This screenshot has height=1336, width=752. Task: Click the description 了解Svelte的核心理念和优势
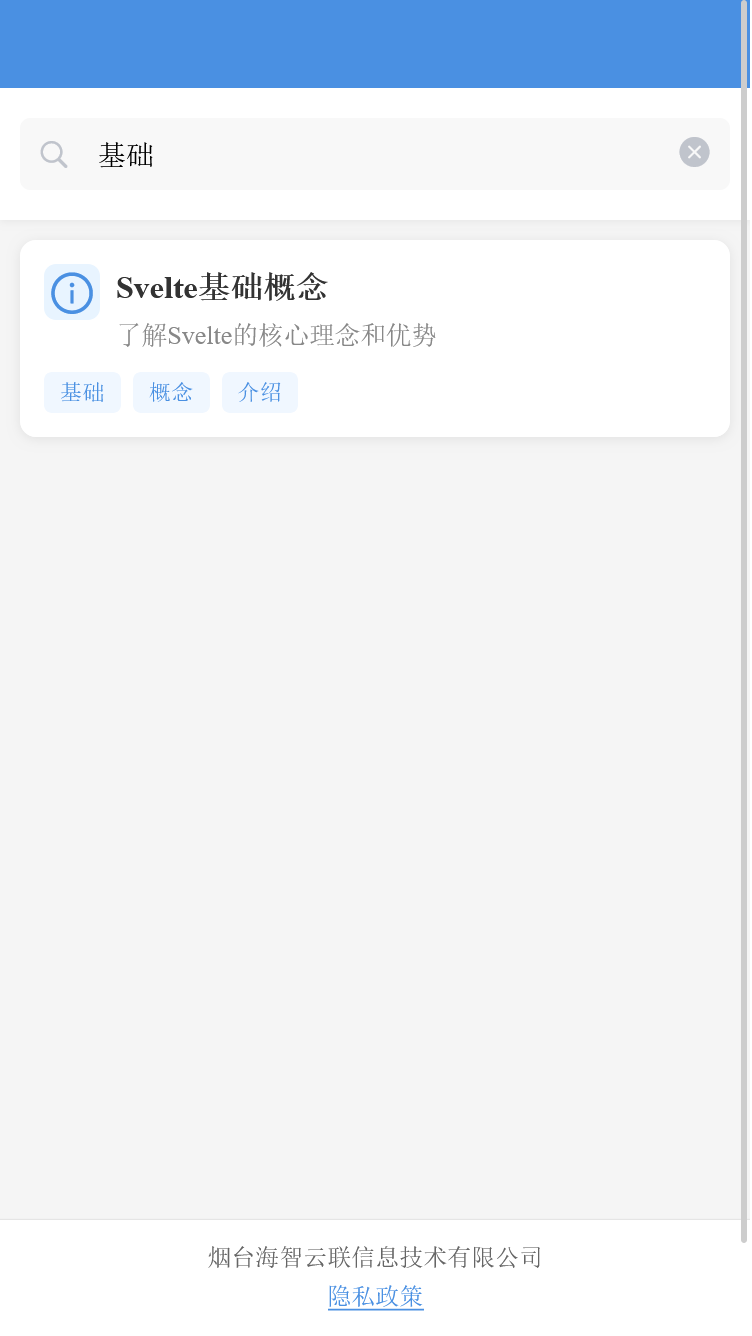click(x=277, y=336)
